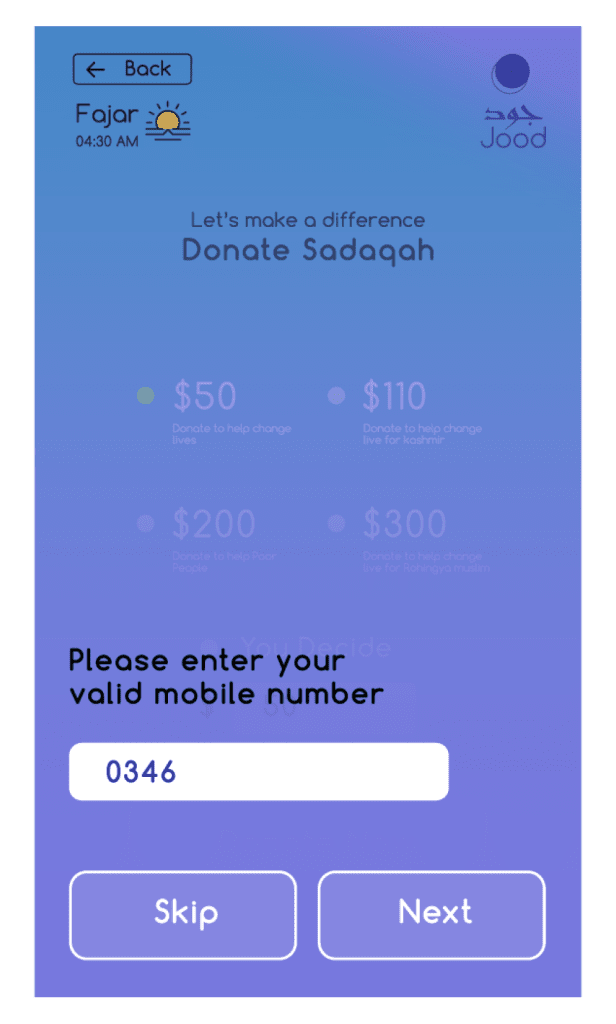This screenshot has height=1024, width=616.
Task: Continue with the Next button
Action: pyautogui.click(x=432, y=914)
